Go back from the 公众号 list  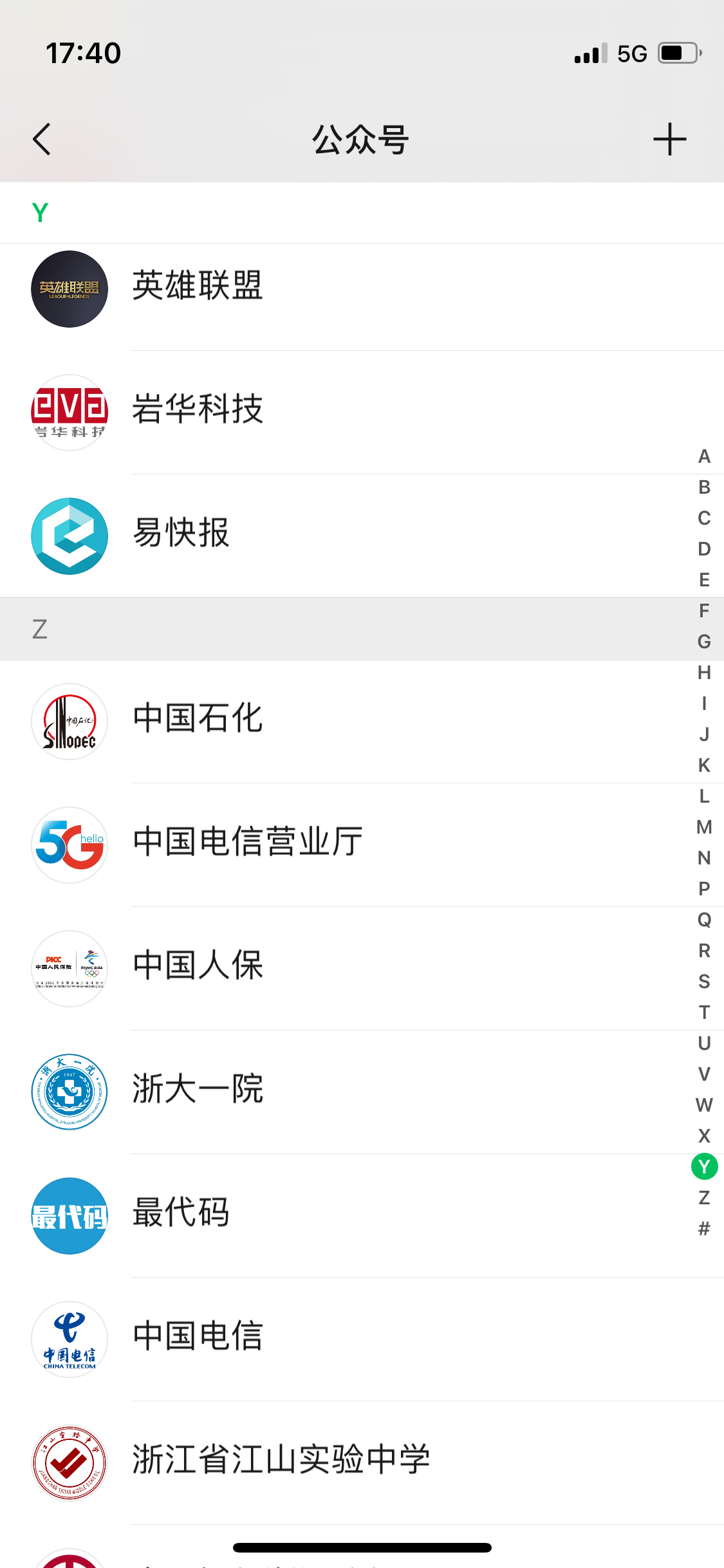(42, 139)
